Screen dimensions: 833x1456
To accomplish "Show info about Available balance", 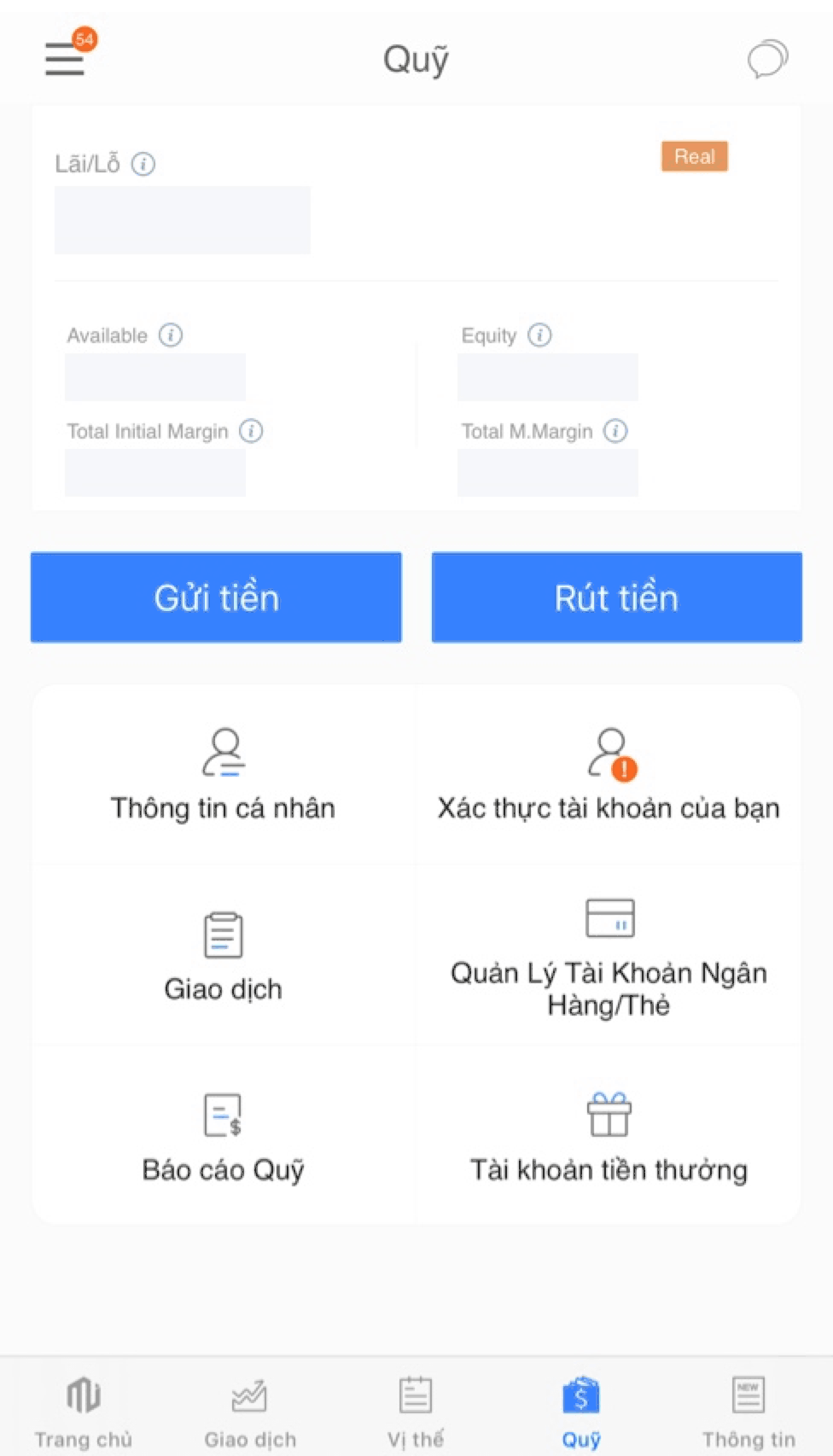I will click(171, 335).
